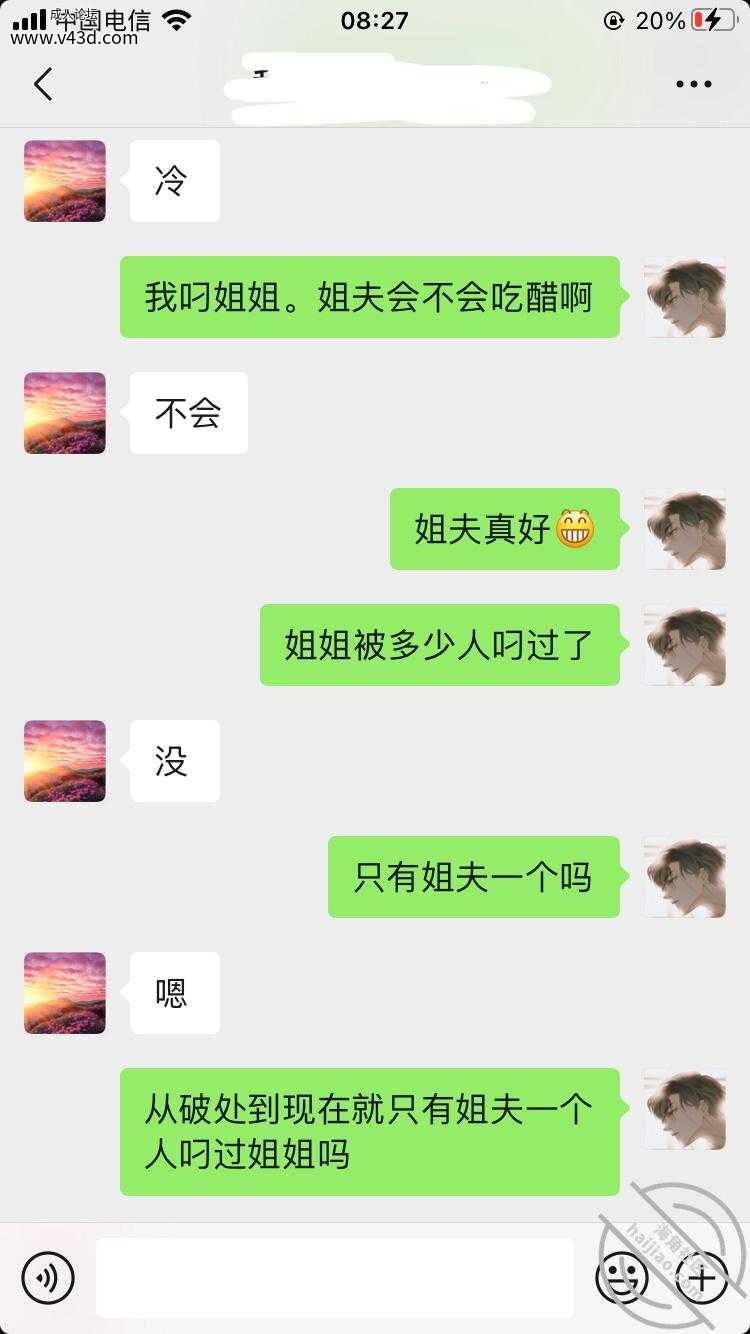This screenshot has width=750, height=1334.
Task: Go back using the top-left arrow
Action: [x=43, y=84]
